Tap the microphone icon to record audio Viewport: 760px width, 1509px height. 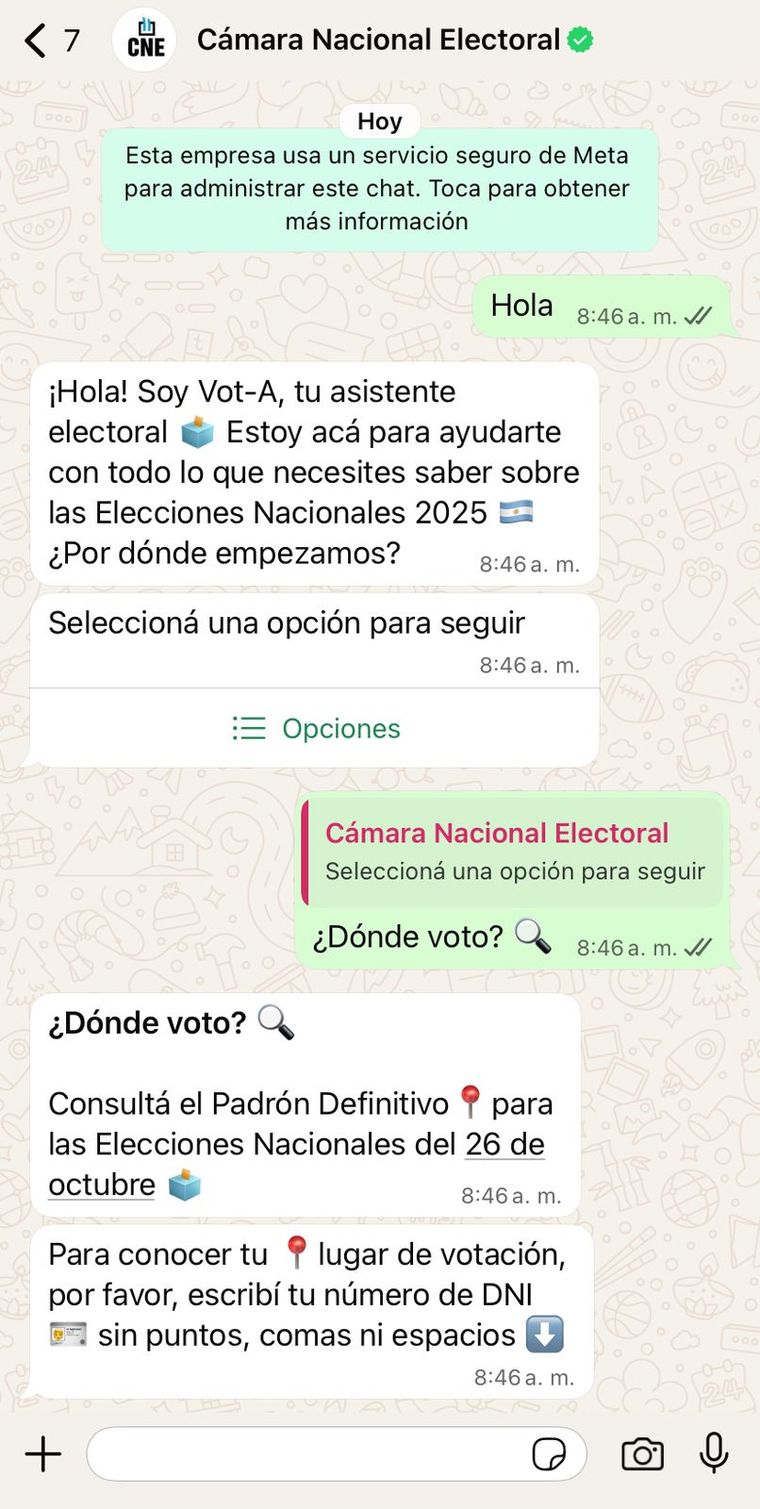(713, 1455)
